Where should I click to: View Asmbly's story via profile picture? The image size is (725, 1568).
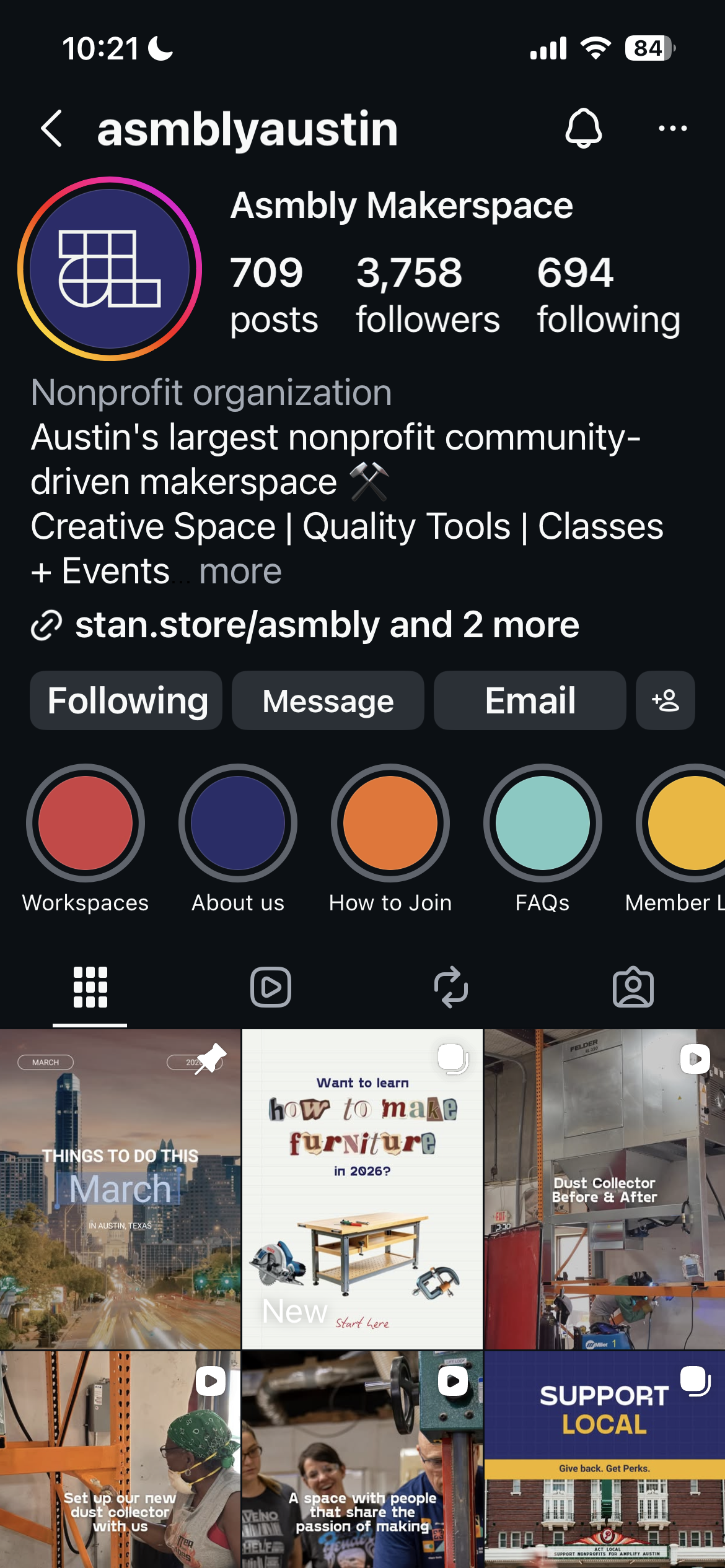[x=110, y=269]
